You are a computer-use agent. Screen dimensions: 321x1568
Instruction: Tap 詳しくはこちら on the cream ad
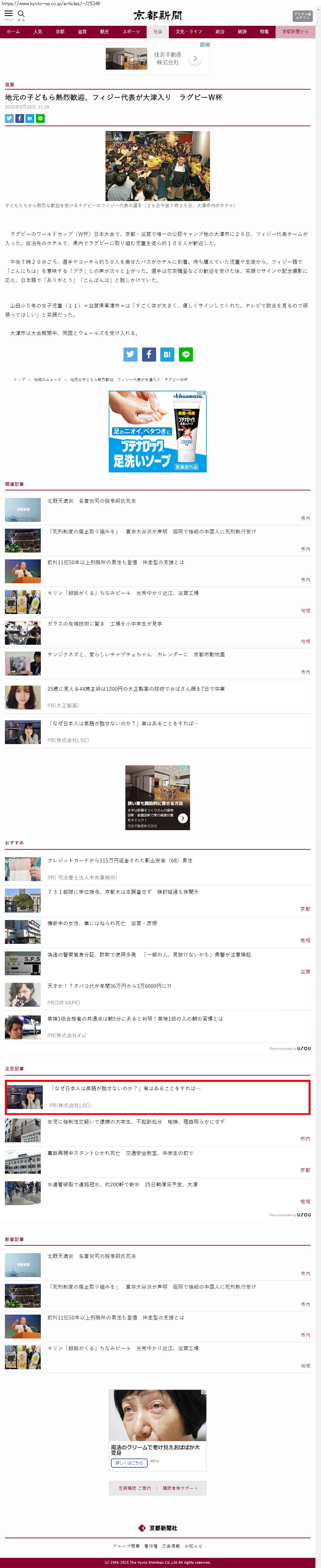coord(130,1463)
